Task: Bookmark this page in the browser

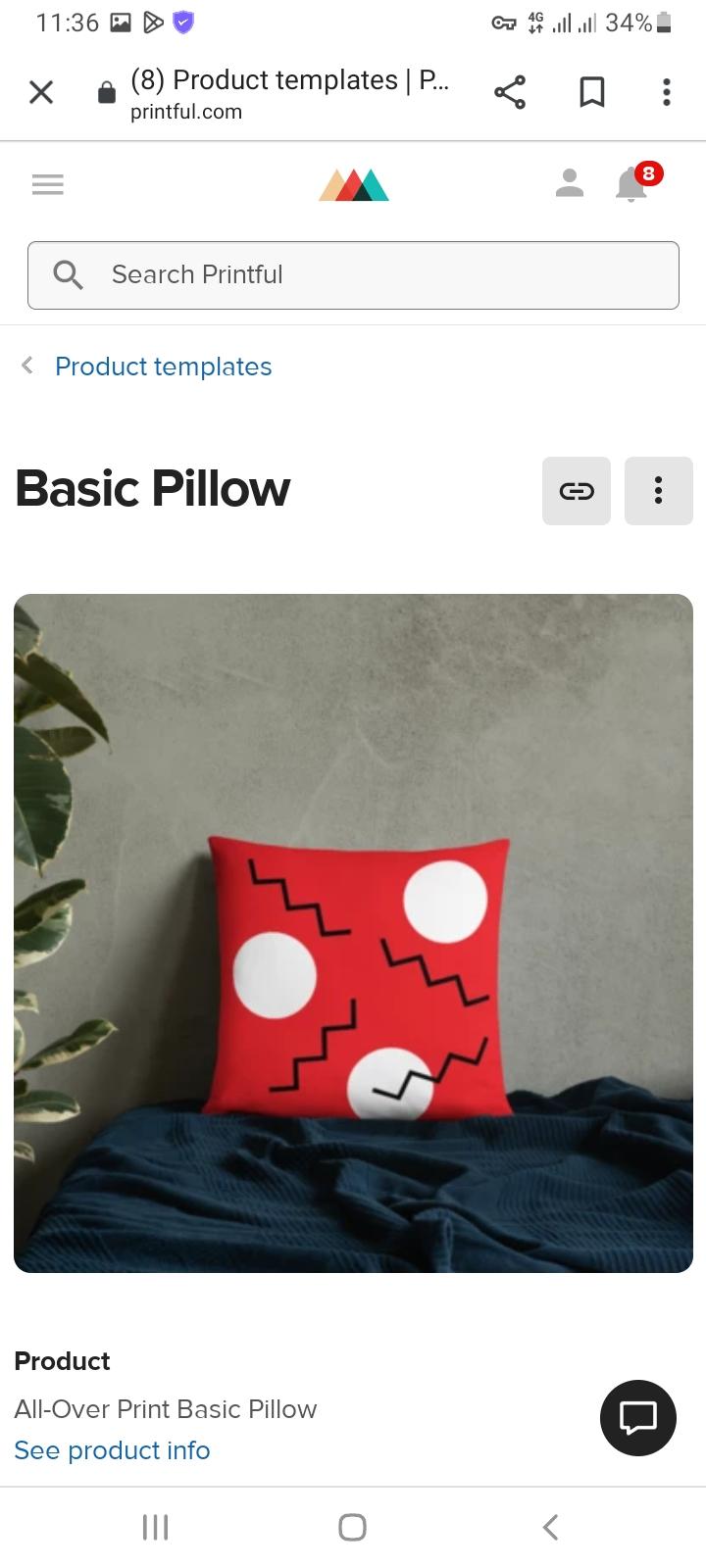Action: coord(591,92)
